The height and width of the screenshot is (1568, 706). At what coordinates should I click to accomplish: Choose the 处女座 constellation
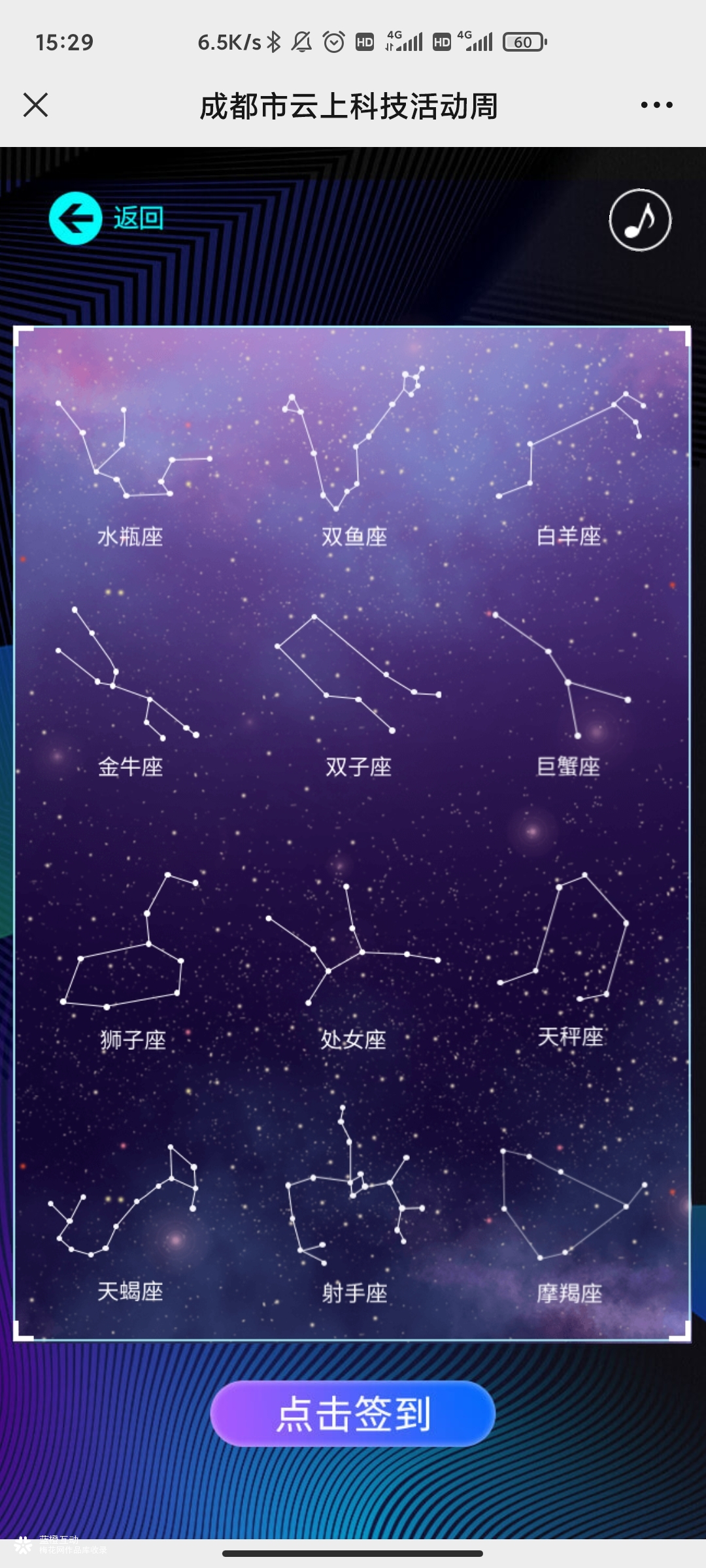tap(353, 960)
